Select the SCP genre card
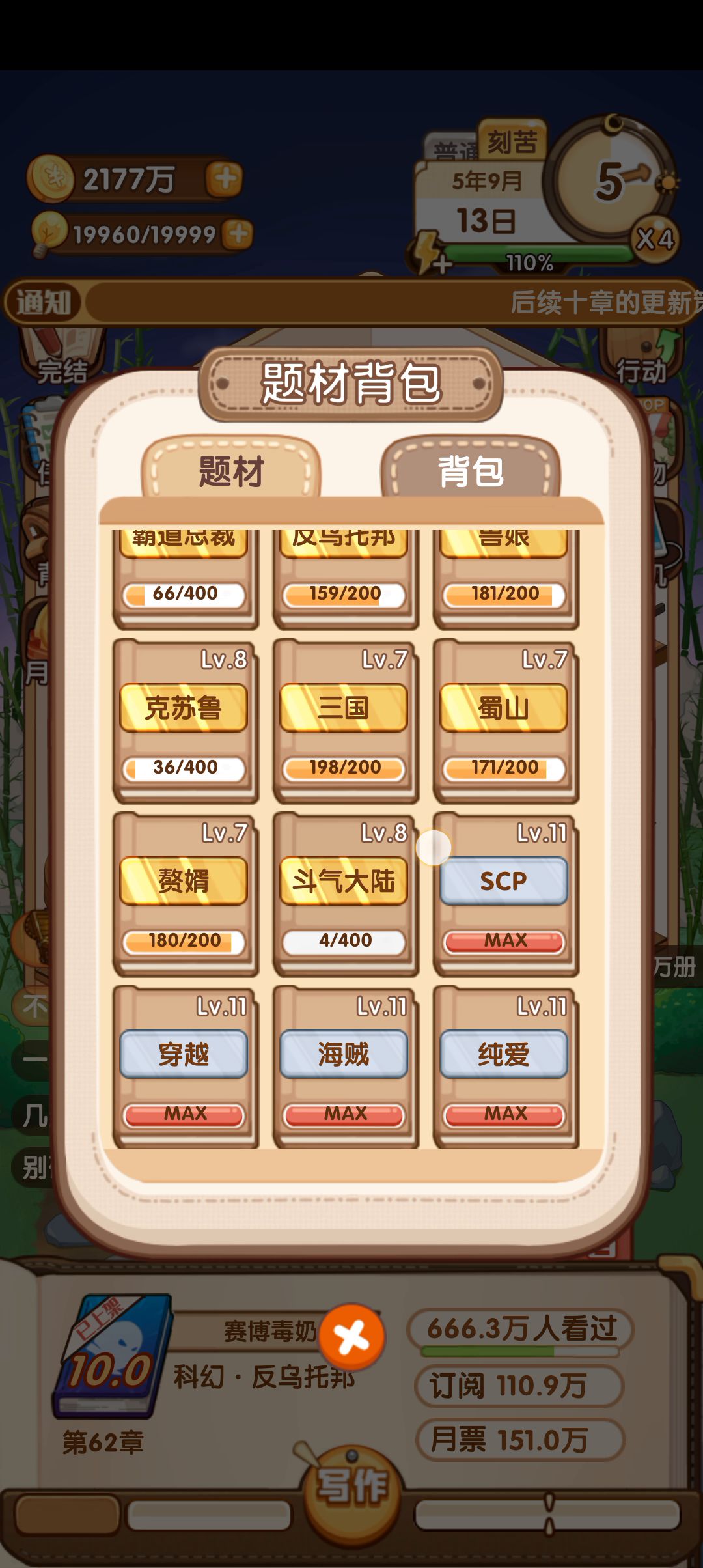703x1568 pixels. click(504, 881)
